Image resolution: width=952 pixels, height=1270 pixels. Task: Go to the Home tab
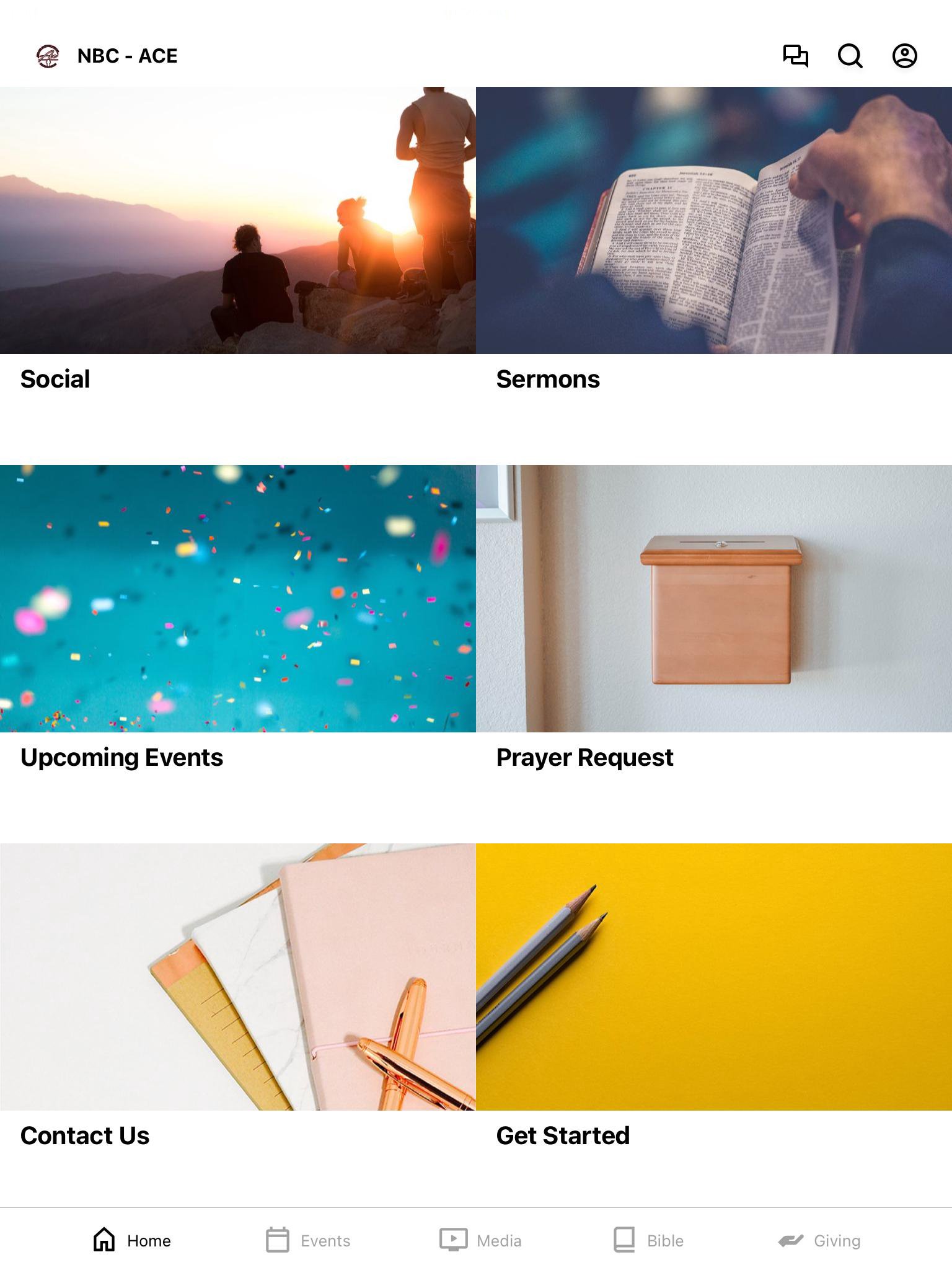[132, 1240]
